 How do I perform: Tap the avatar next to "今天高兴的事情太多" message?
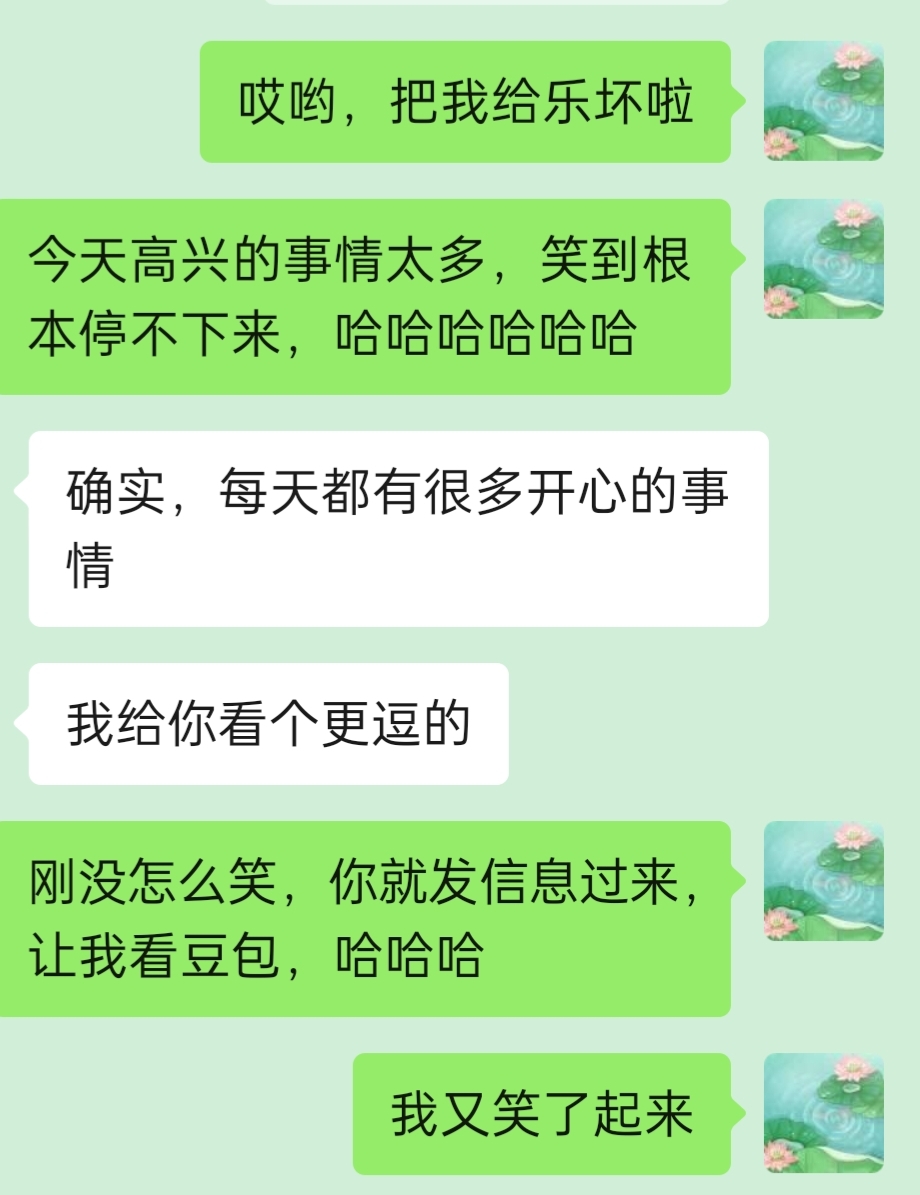[823, 259]
